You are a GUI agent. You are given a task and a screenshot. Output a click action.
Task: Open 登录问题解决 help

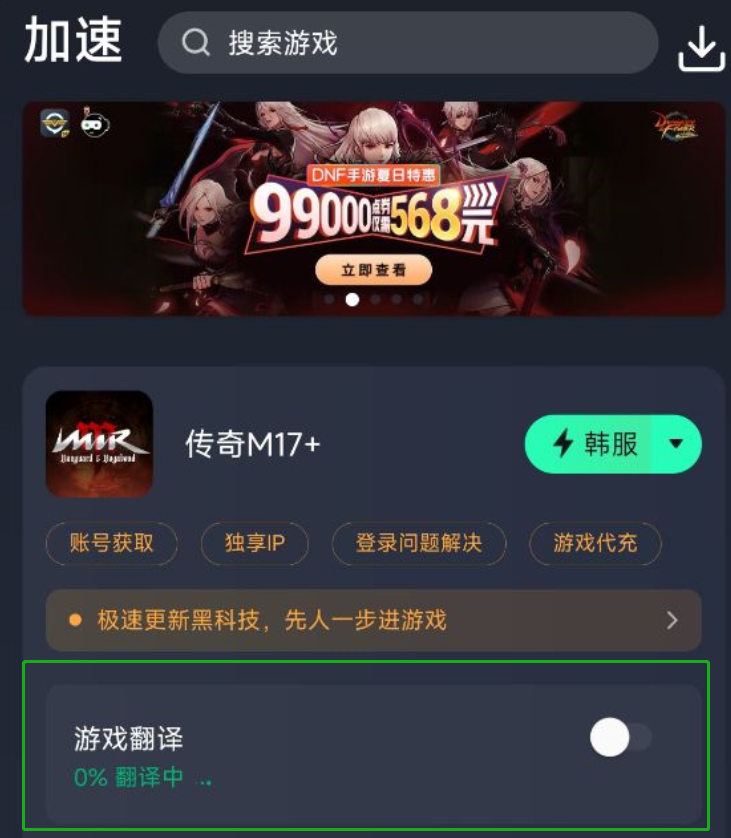point(418,543)
